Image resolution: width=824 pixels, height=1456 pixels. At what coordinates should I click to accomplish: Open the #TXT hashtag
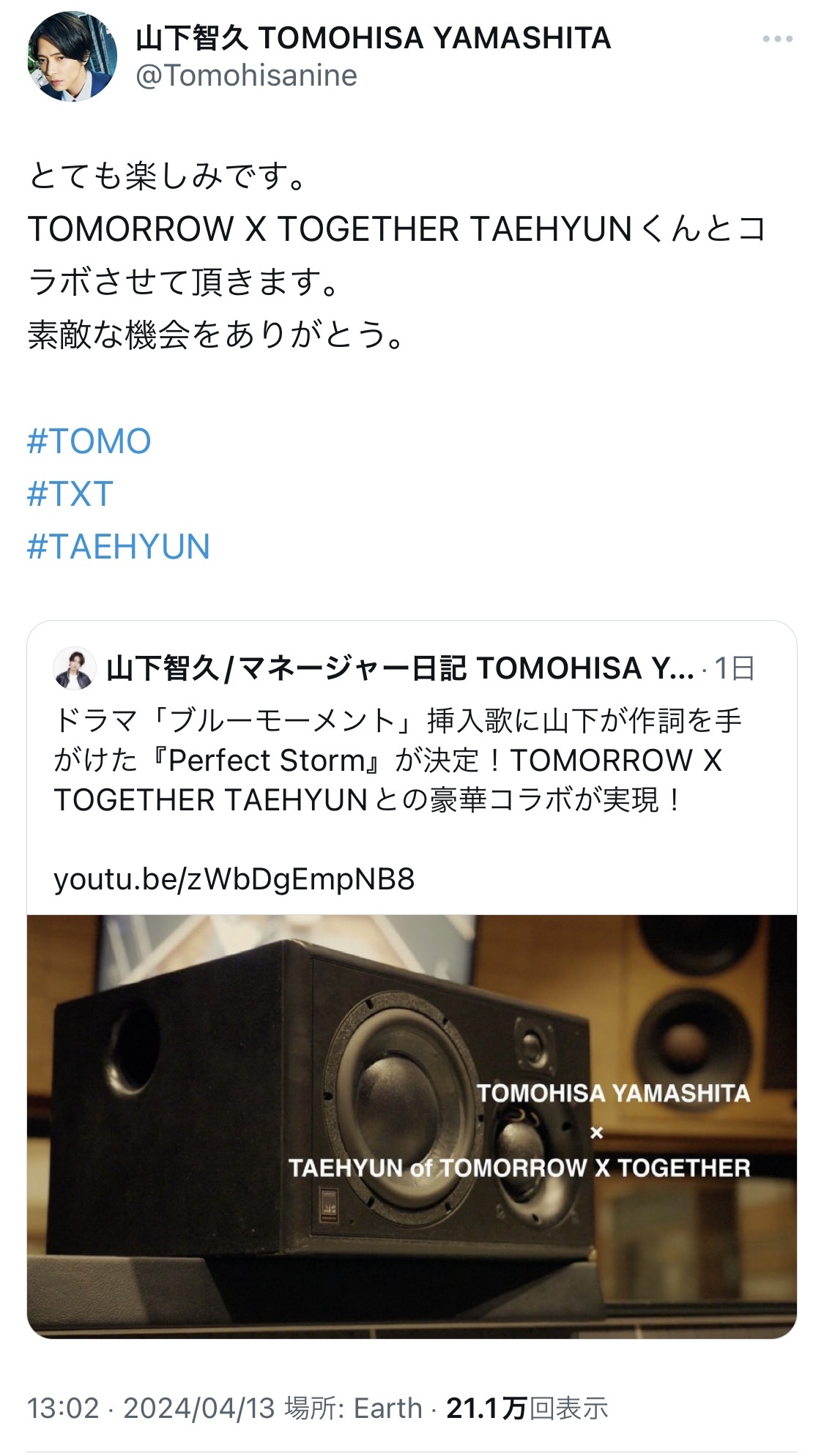[x=70, y=494]
